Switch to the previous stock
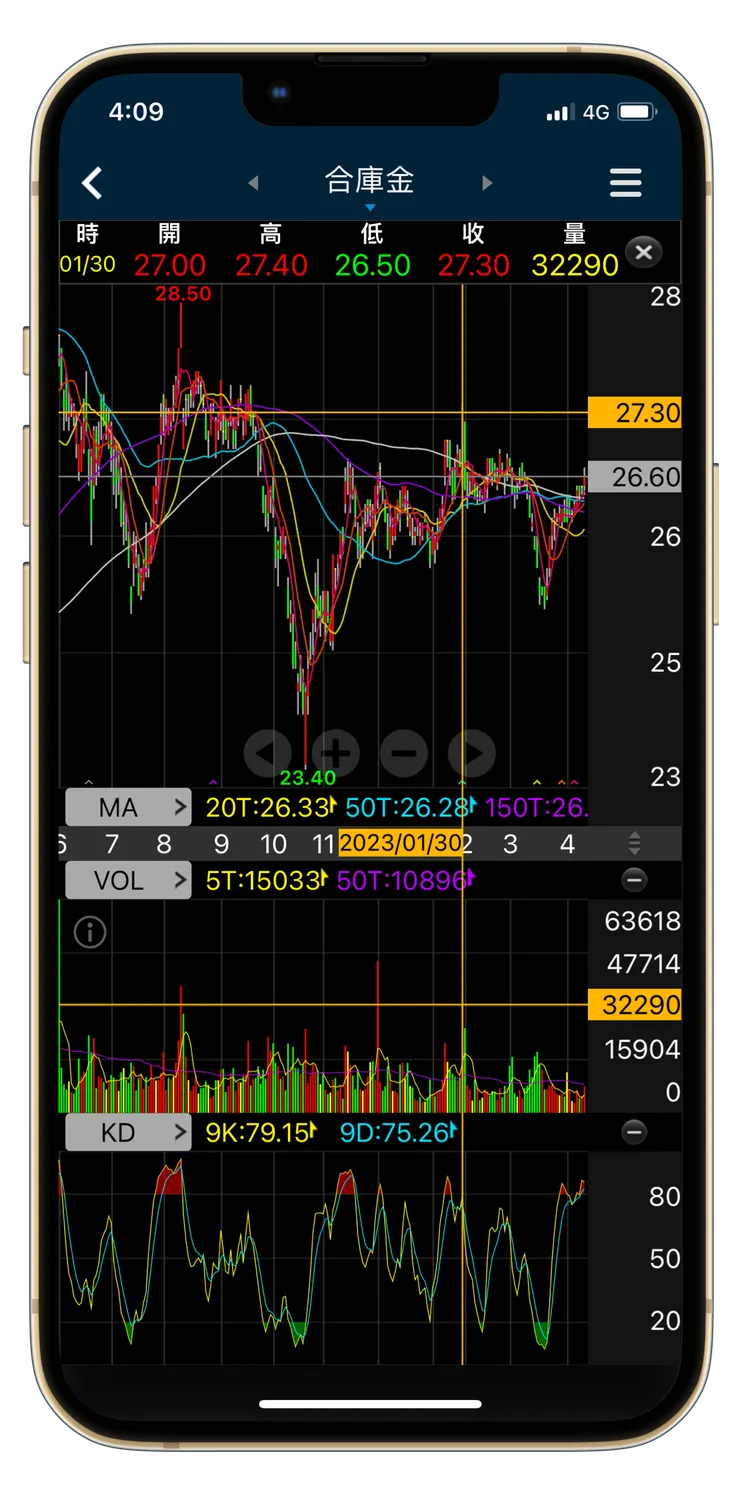Image resolution: width=740 pixels, height=1495 pixels. tap(253, 183)
